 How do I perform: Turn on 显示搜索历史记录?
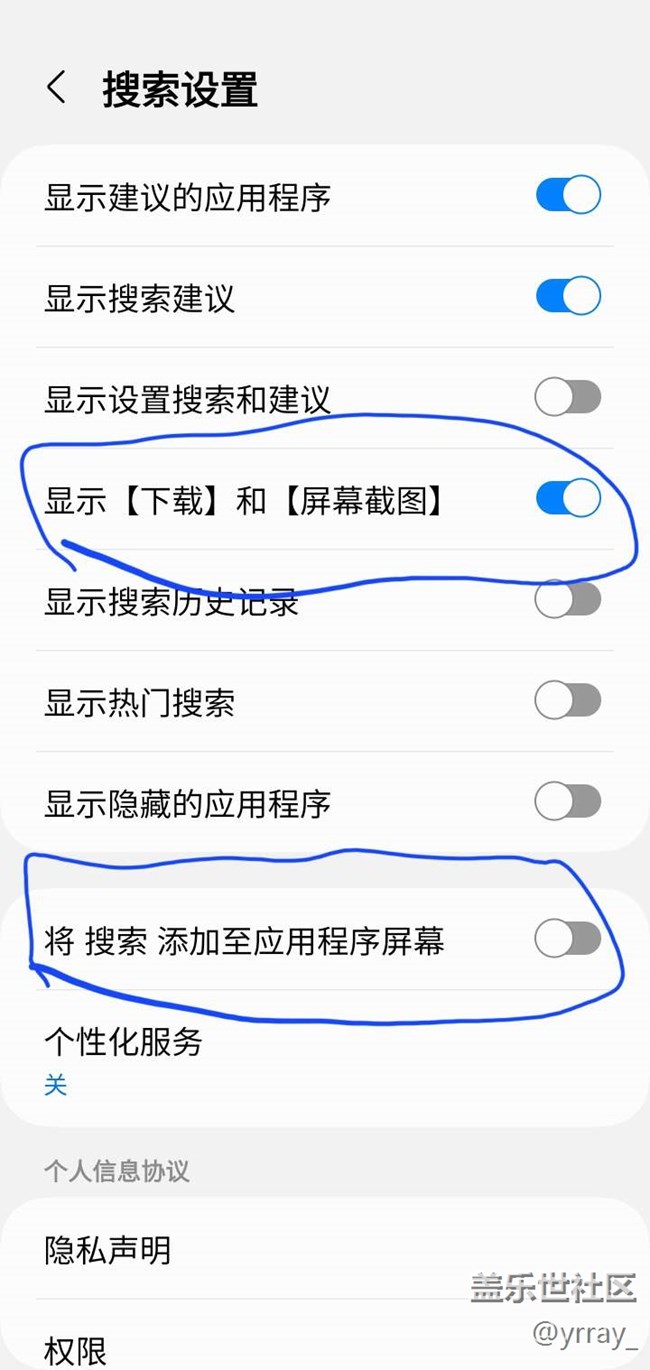pyautogui.click(x=567, y=600)
